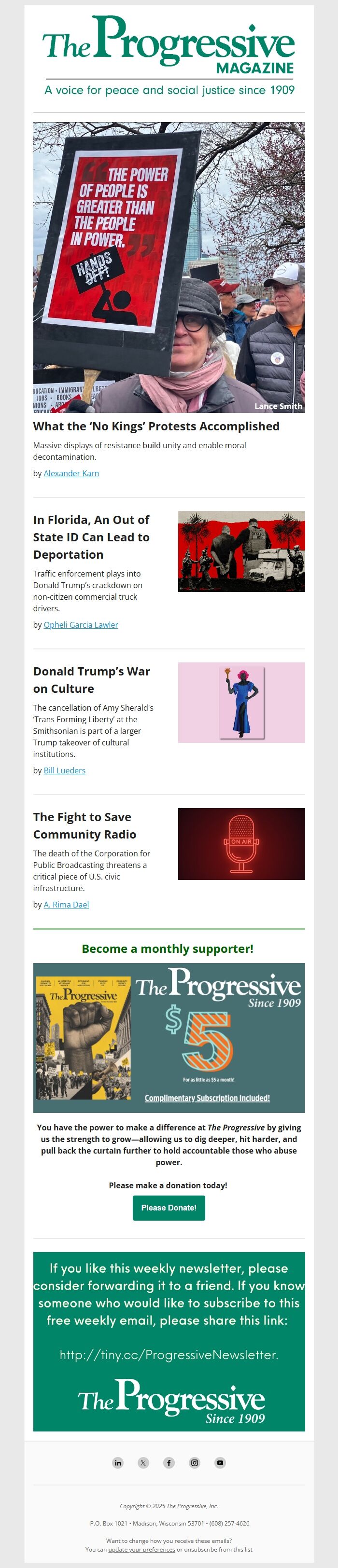The height and width of the screenshot is (1568, 338).
Task: Open the Florida deportation article image
Action: click(x=241, y=551)
